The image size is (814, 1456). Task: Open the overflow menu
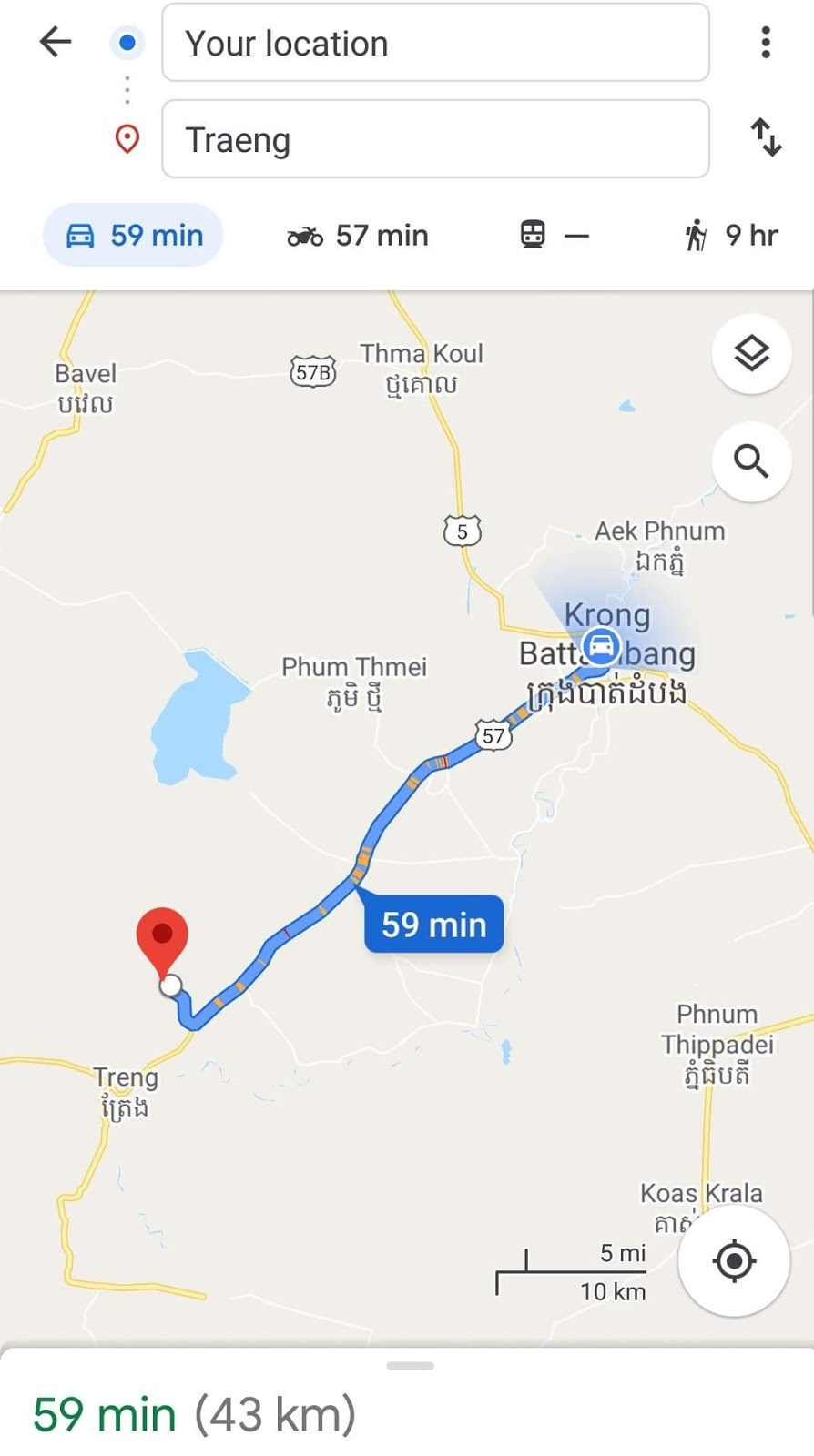click(x=766, y=42)
